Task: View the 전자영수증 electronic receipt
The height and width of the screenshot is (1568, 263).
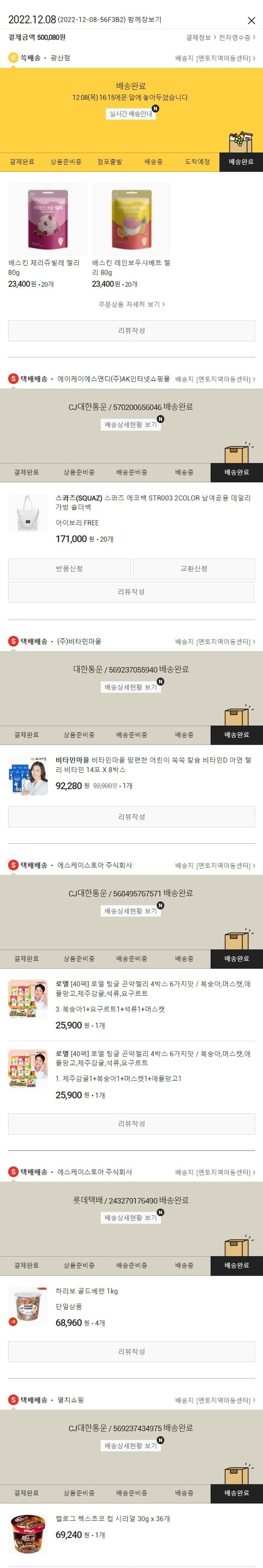Action: [236, 38]
